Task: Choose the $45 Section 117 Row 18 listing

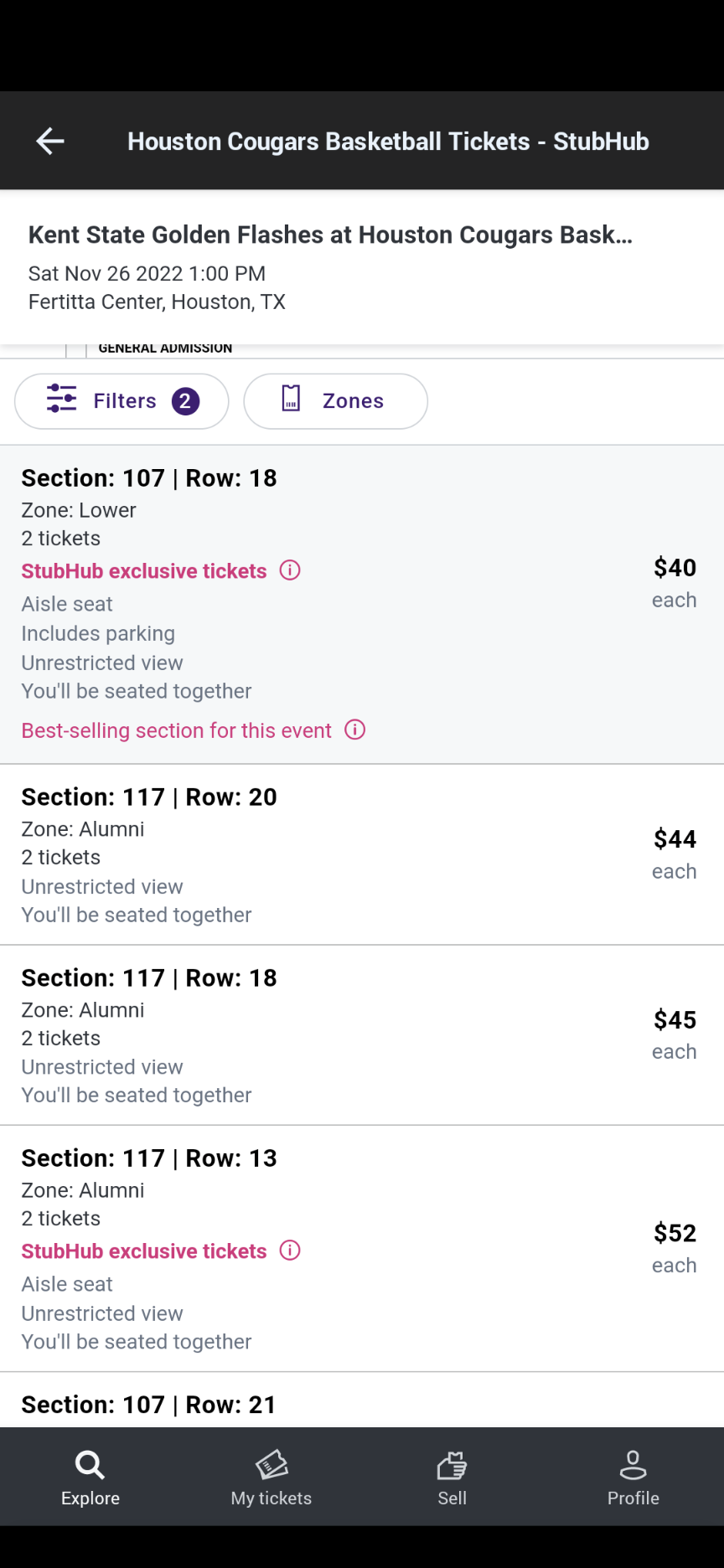Action: tap(362, 1035)
